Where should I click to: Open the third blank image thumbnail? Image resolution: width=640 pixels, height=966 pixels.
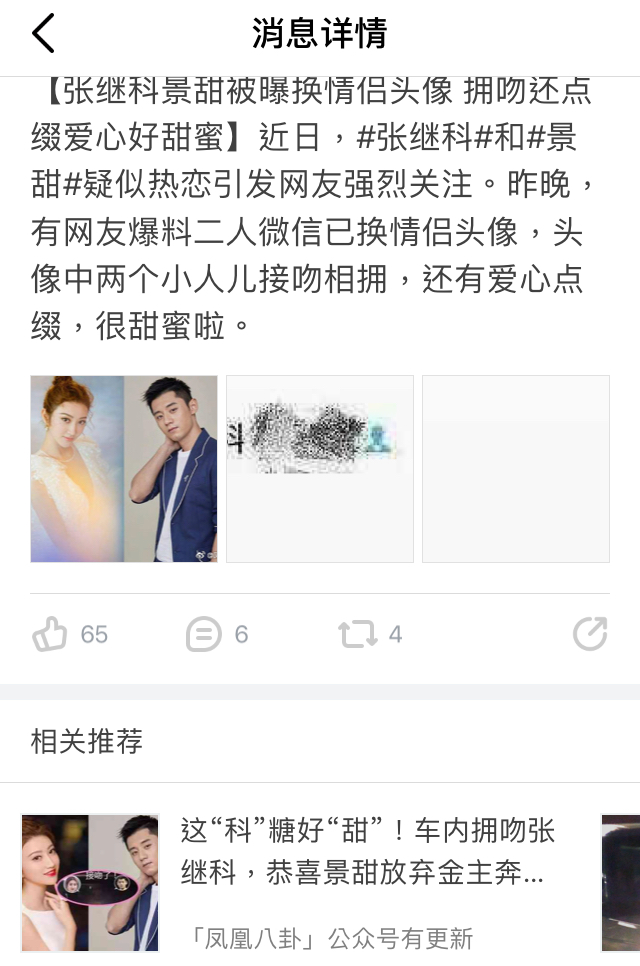point(516,469)
